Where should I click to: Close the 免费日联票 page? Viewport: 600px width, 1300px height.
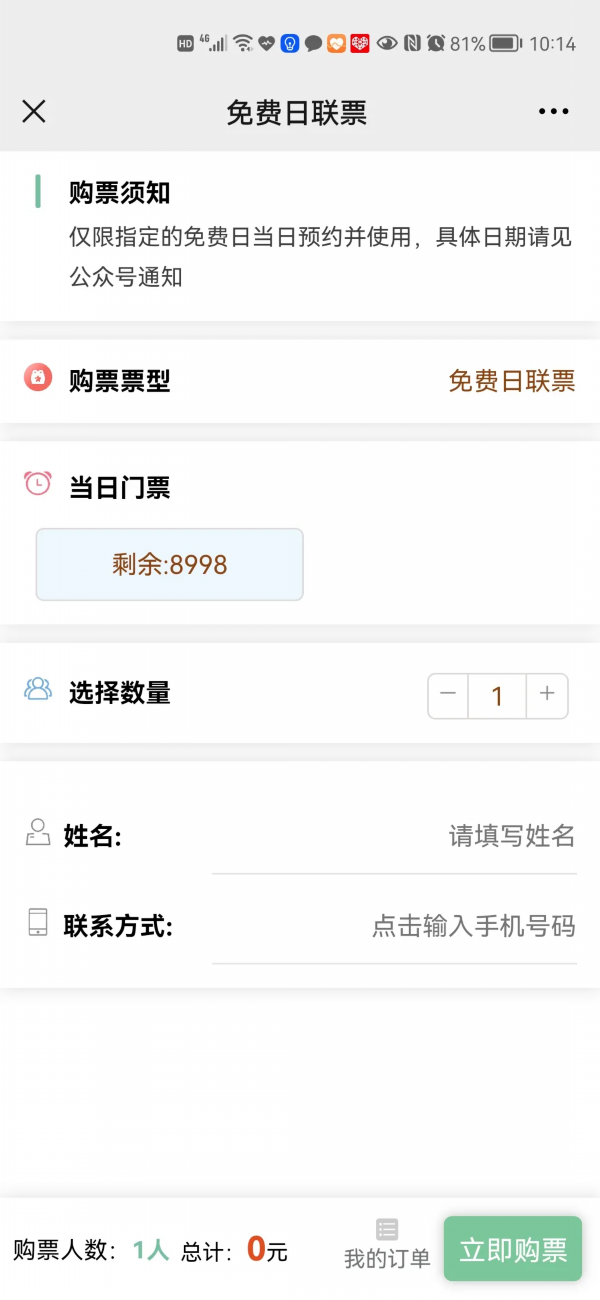(34, 112)
